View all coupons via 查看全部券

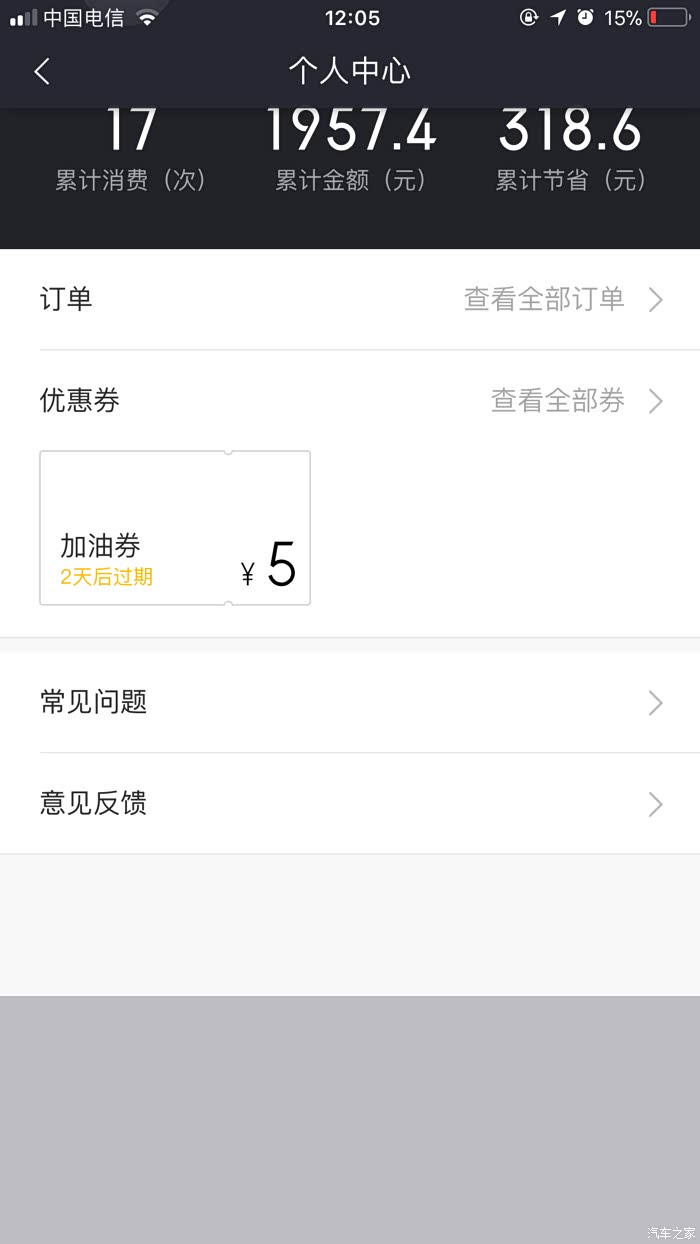coord(576,401)
